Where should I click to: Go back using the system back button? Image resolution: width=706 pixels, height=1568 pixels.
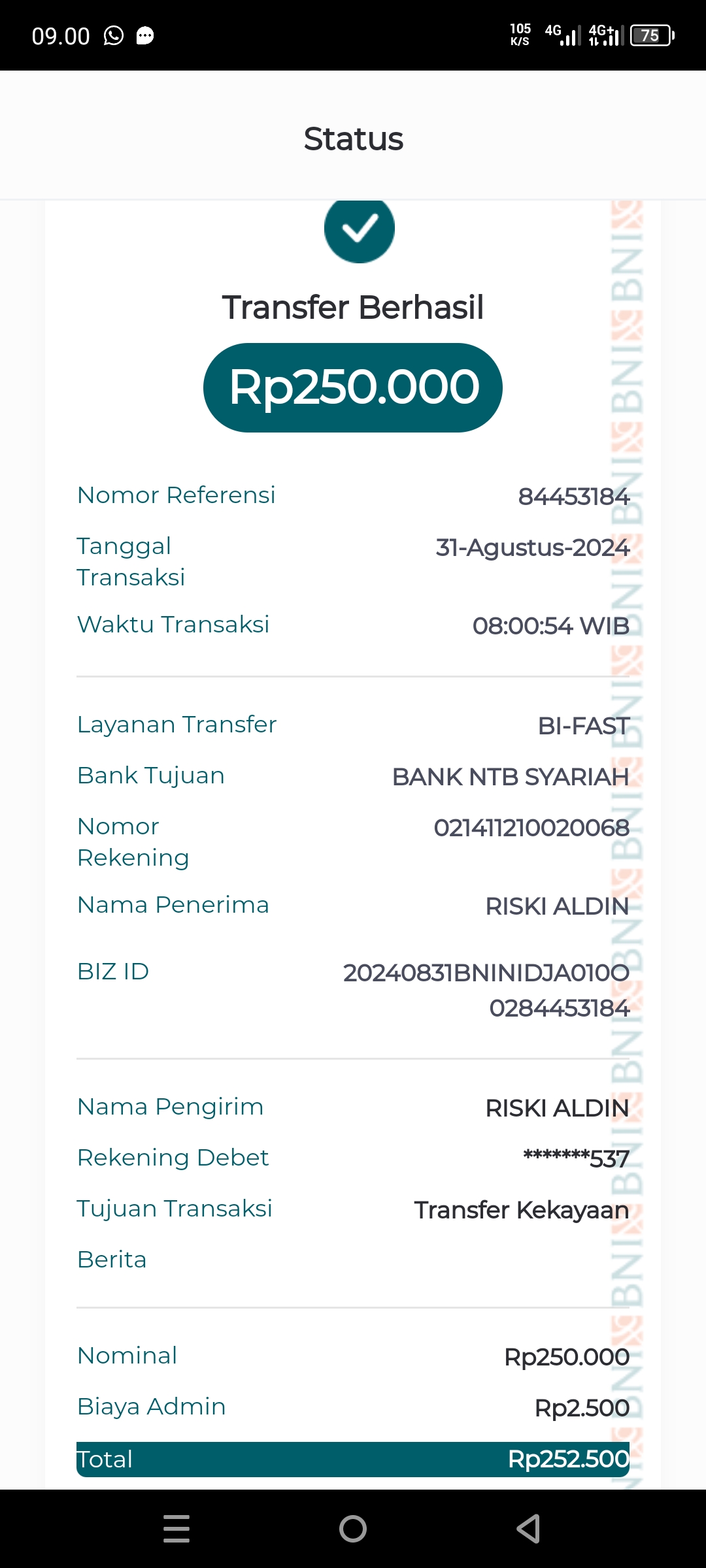coord(528,1529)
